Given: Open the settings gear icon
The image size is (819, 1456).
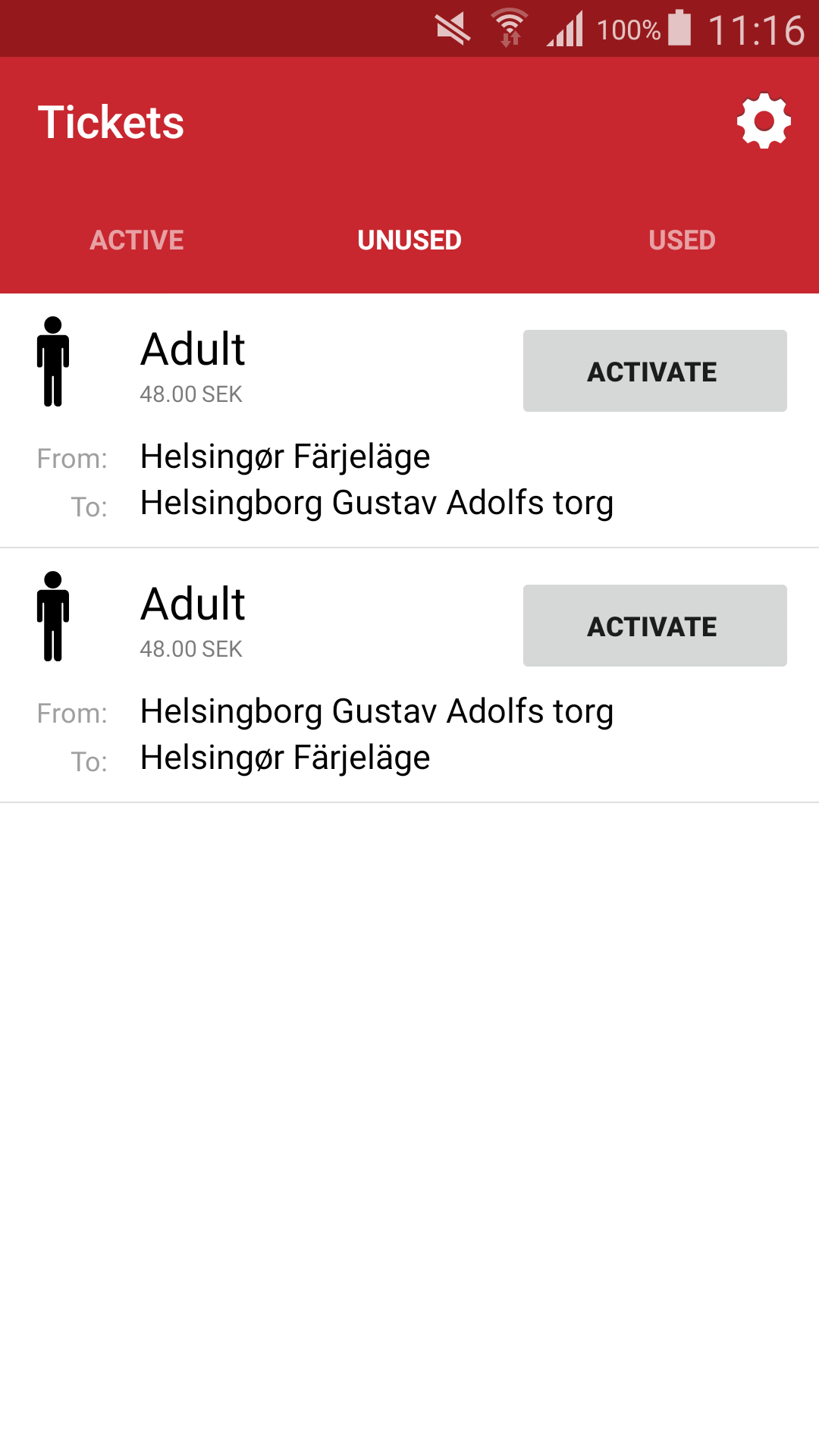Looking at the screenshot, I should (x=764, y=121).
